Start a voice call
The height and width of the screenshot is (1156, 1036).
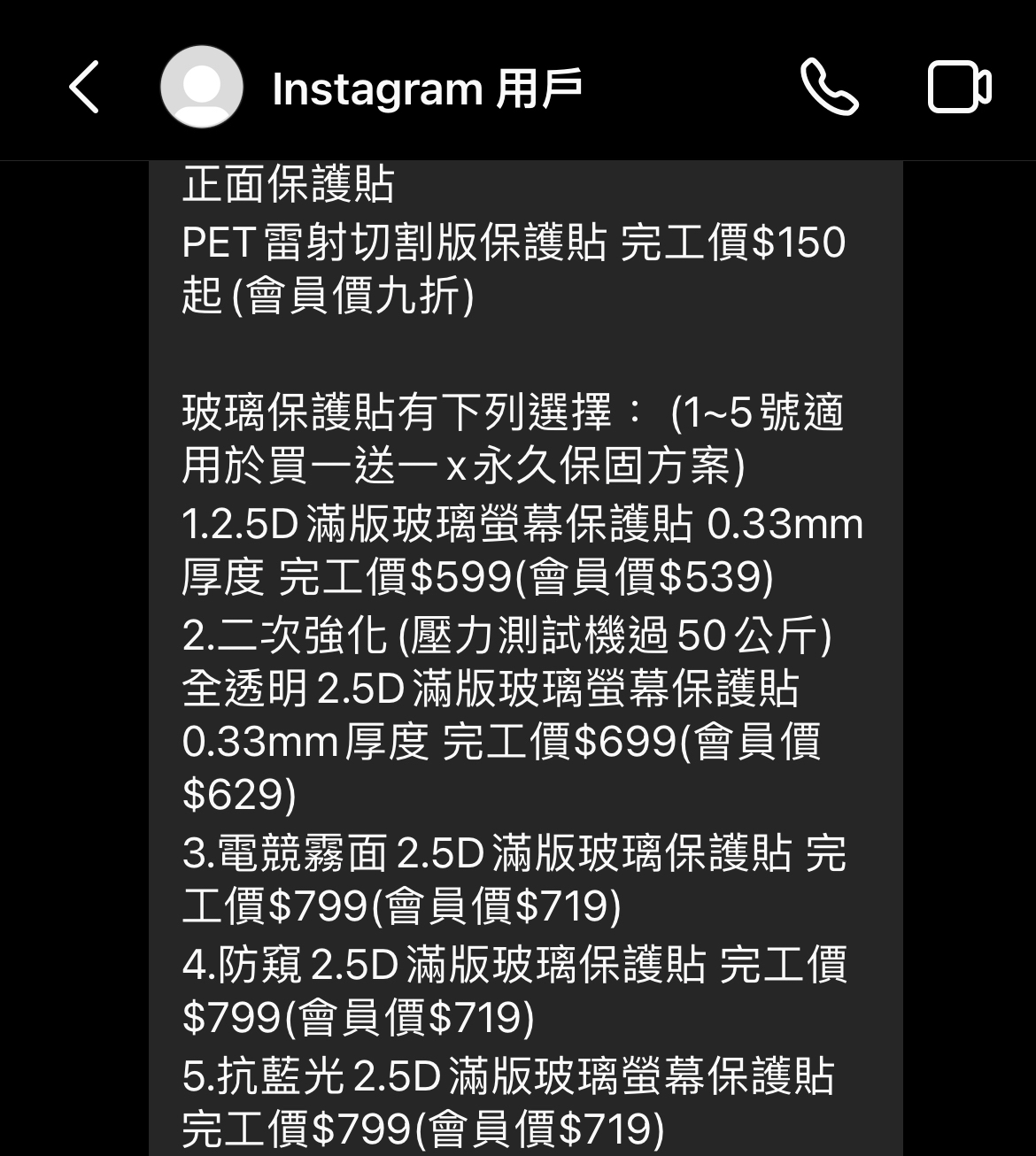click(829, 87)
